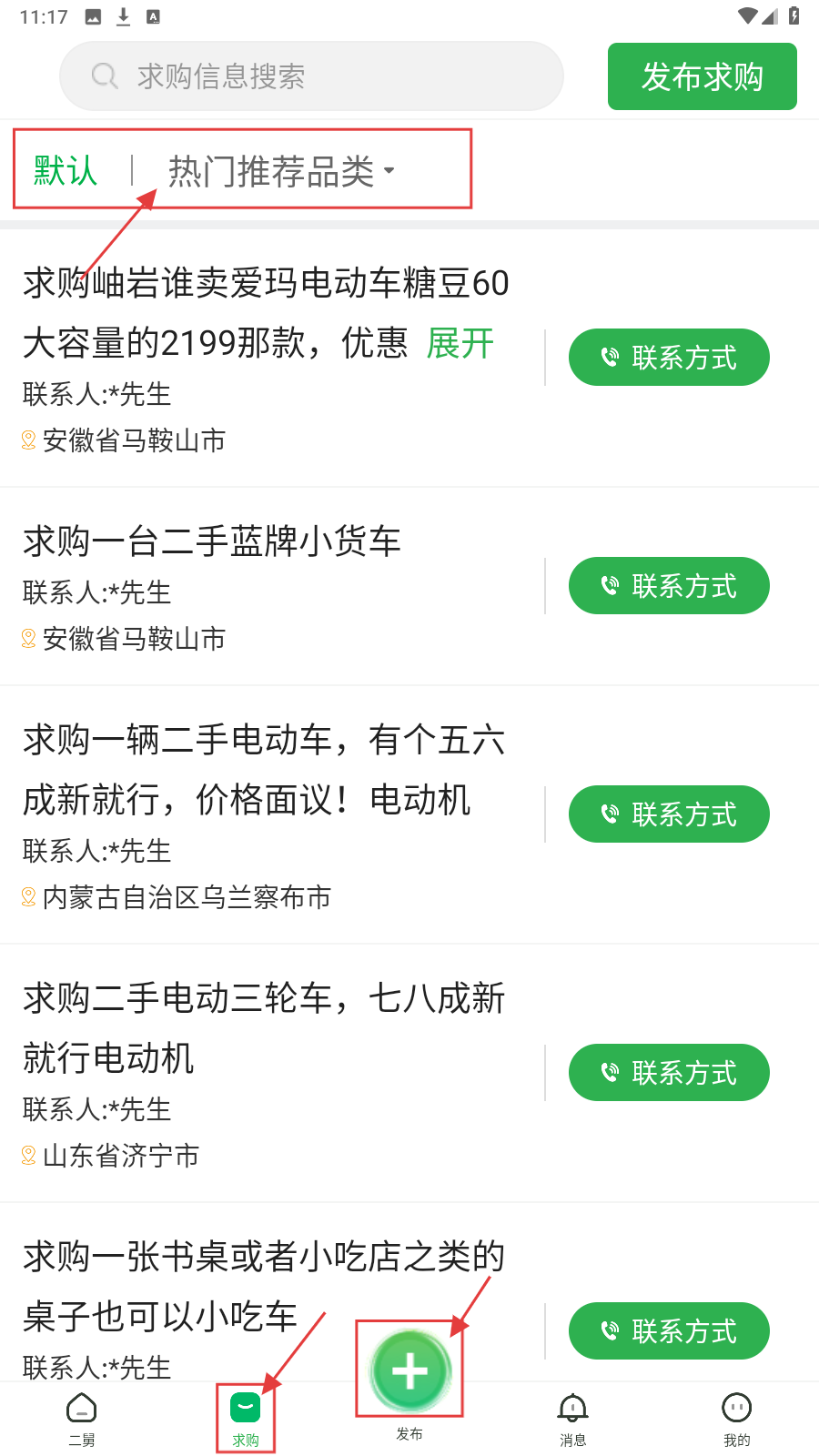Expand the full 爱玛电动车 listing text with 展开
This screenshot has height=1456, width=819.
pos(460,343)
